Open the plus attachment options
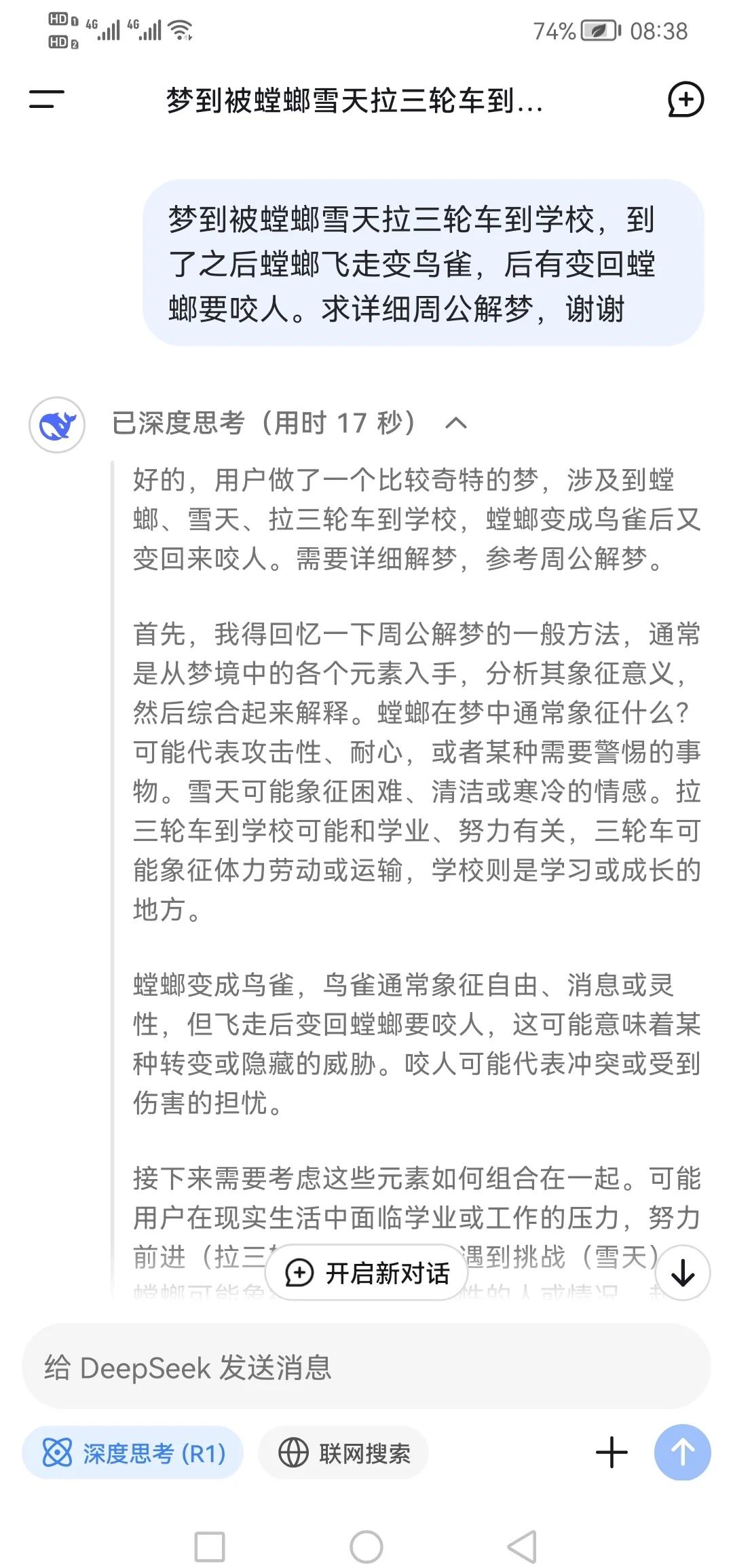Viewport: 733px width, 1568px height. pos(612,1453)
